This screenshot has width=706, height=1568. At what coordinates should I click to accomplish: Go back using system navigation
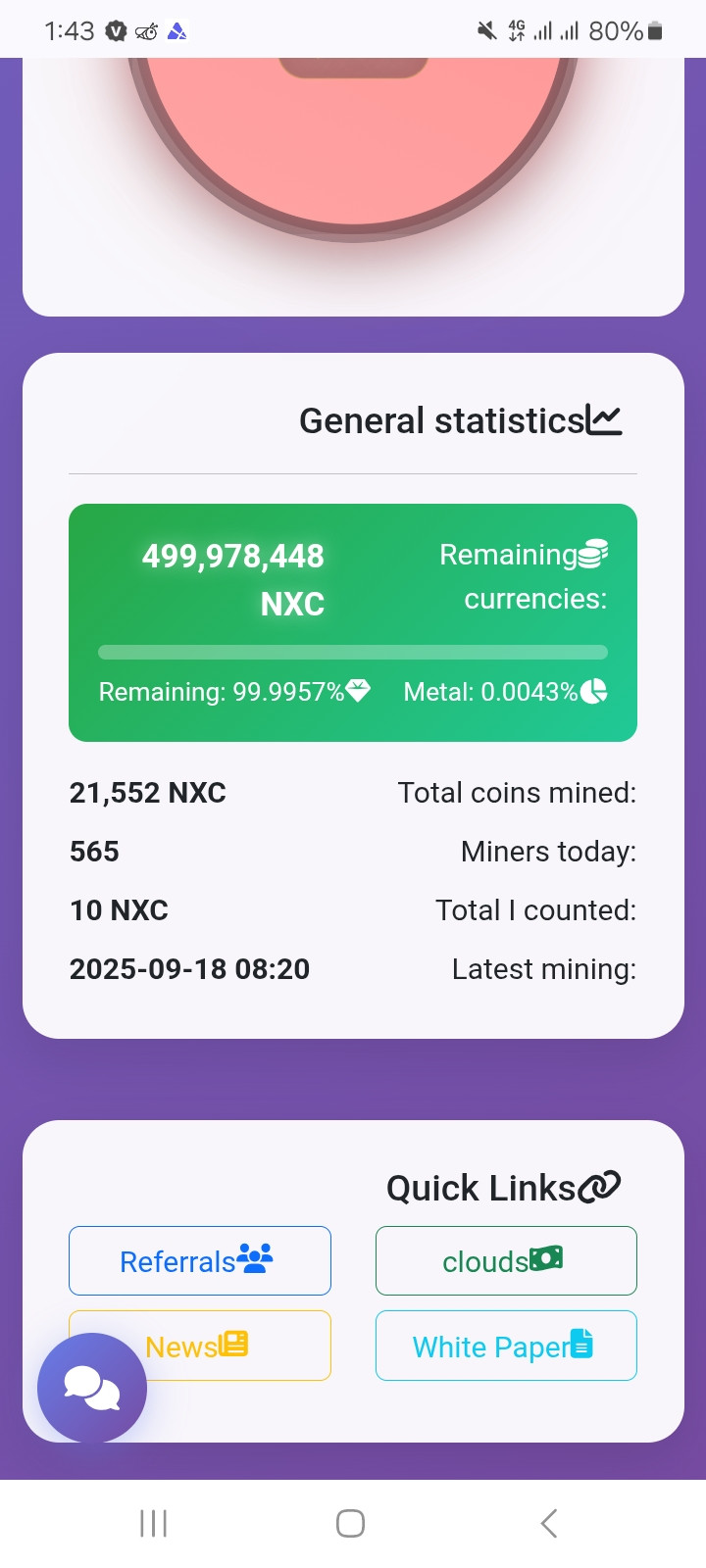click(549, 1523)
